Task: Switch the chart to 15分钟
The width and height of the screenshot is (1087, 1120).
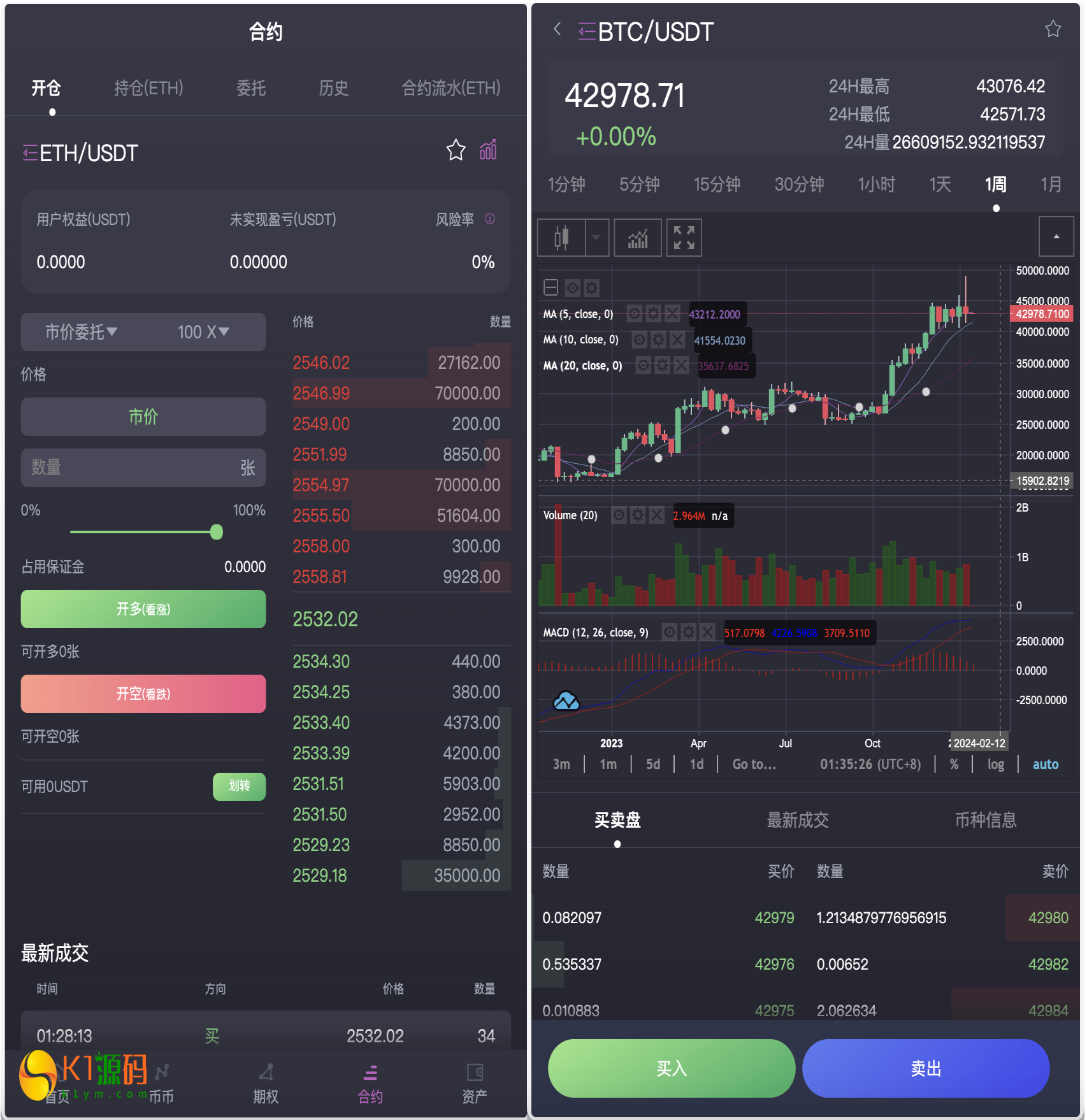Action: click(717, 185)
